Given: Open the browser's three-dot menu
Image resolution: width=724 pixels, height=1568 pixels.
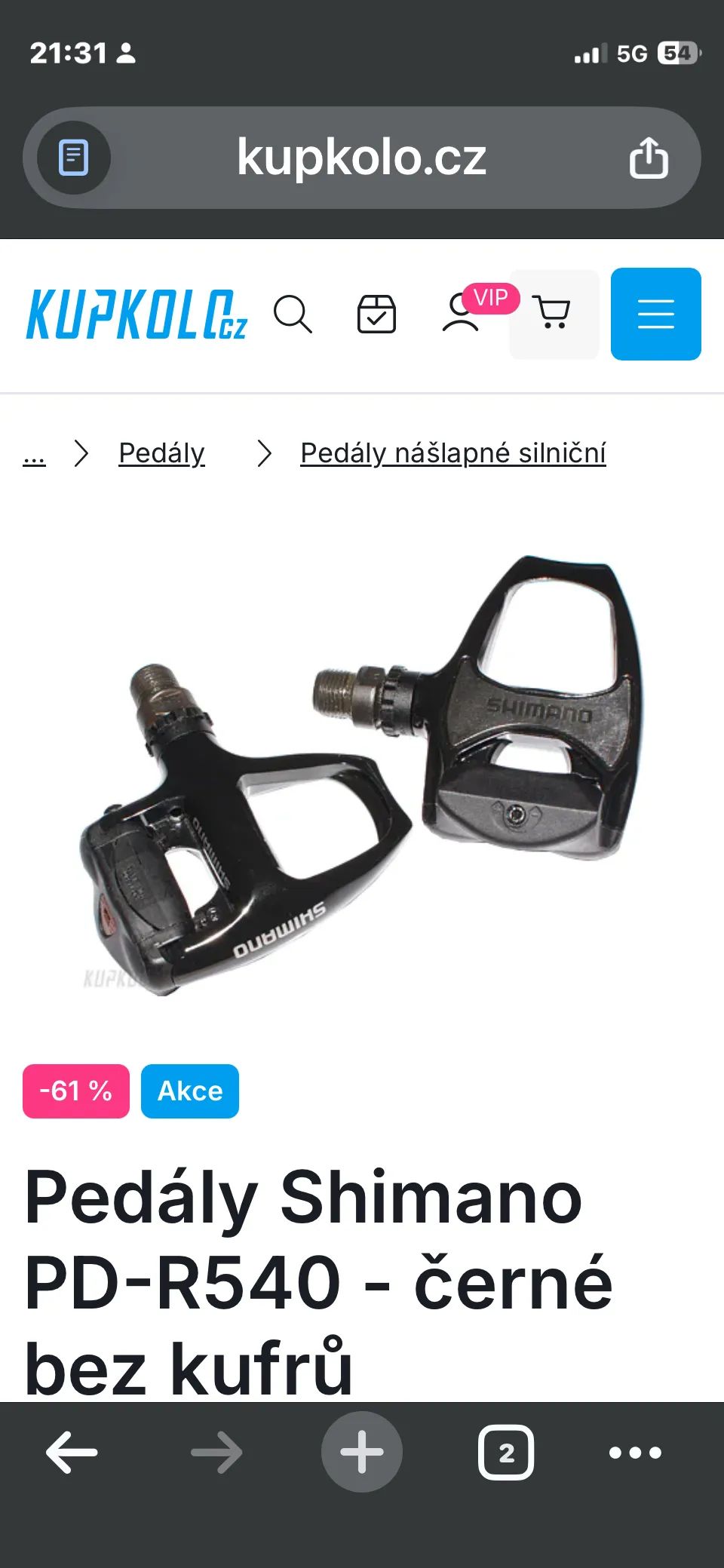Looking at the screenshot, I should (635, 1452).
